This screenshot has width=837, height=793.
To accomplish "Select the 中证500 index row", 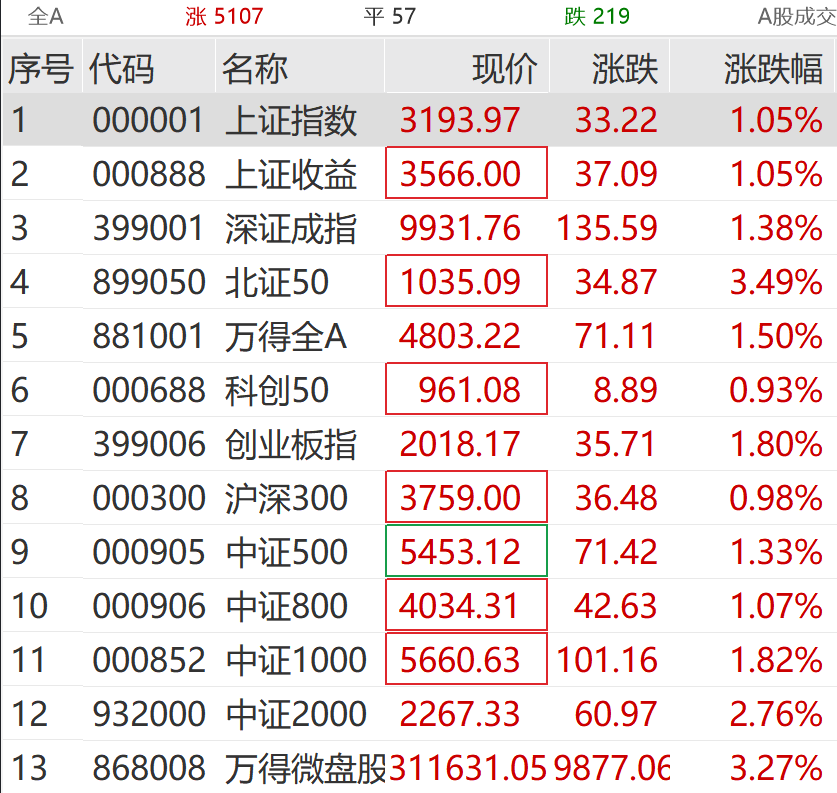I will (286, 552).
